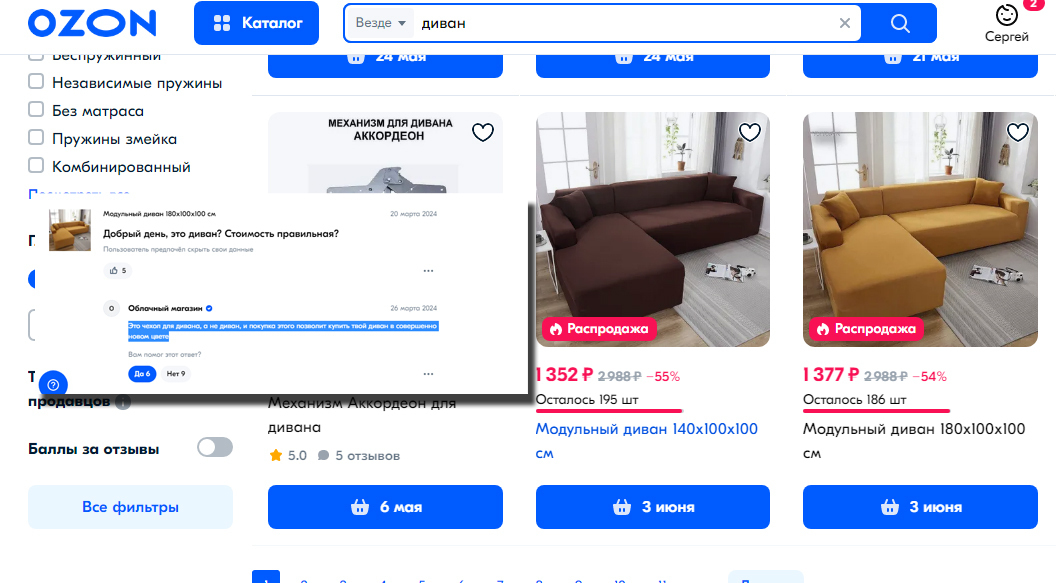Tap the search field containing диван
Image resolution: width=1056 pixels, height=583 pixels.
620,23
